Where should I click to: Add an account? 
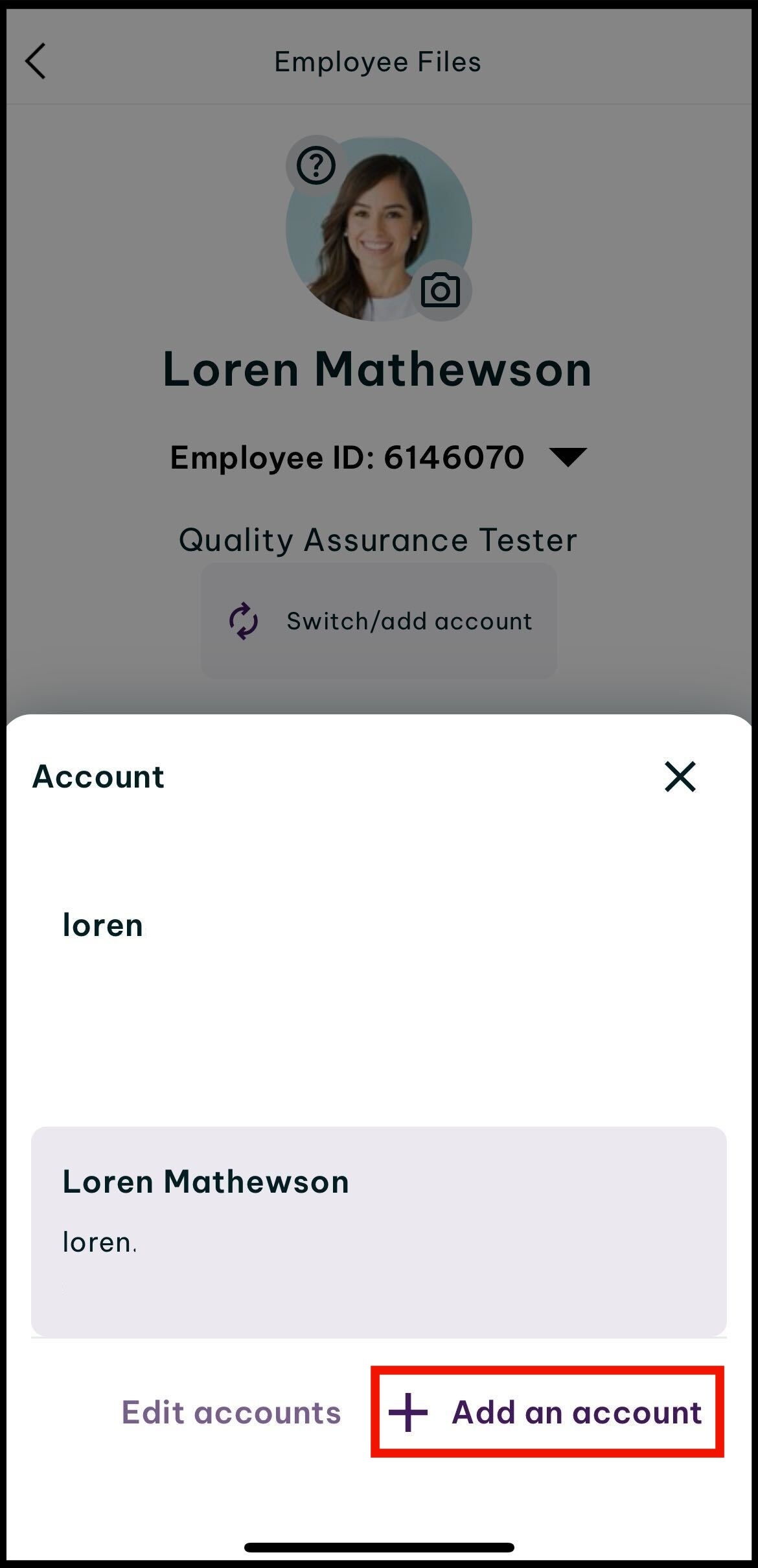click(546, 1412)
